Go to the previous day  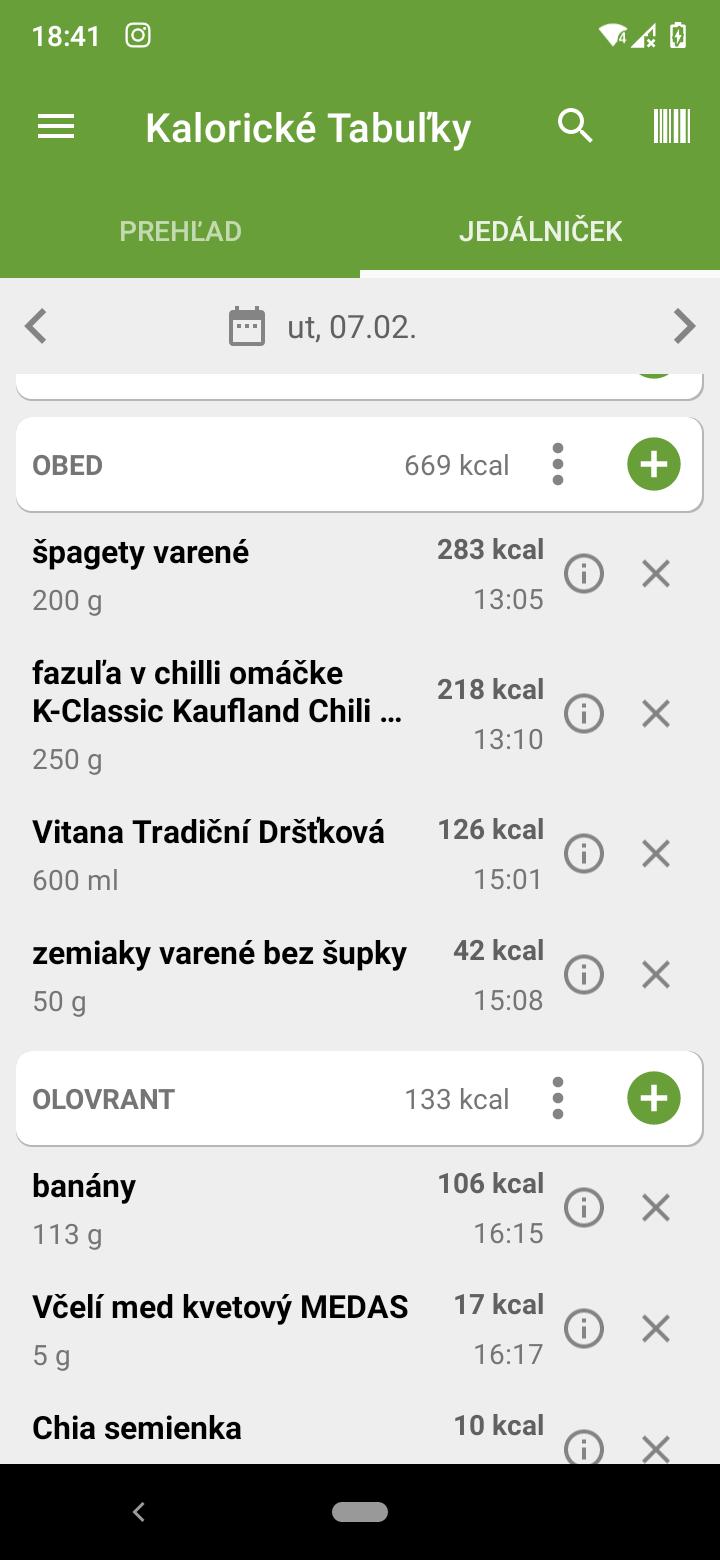point(36,326)
